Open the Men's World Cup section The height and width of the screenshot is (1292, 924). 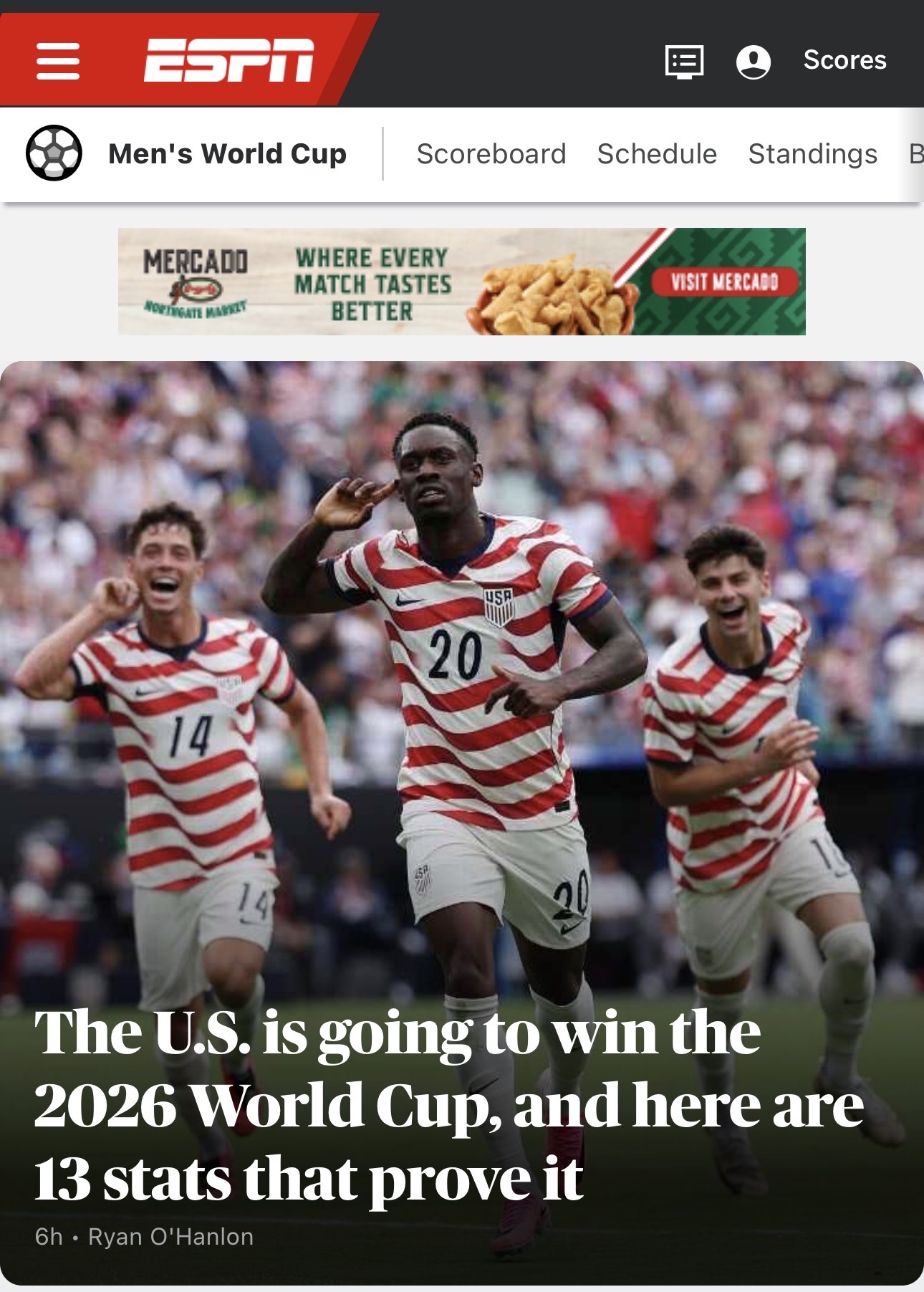pos(186,153)
